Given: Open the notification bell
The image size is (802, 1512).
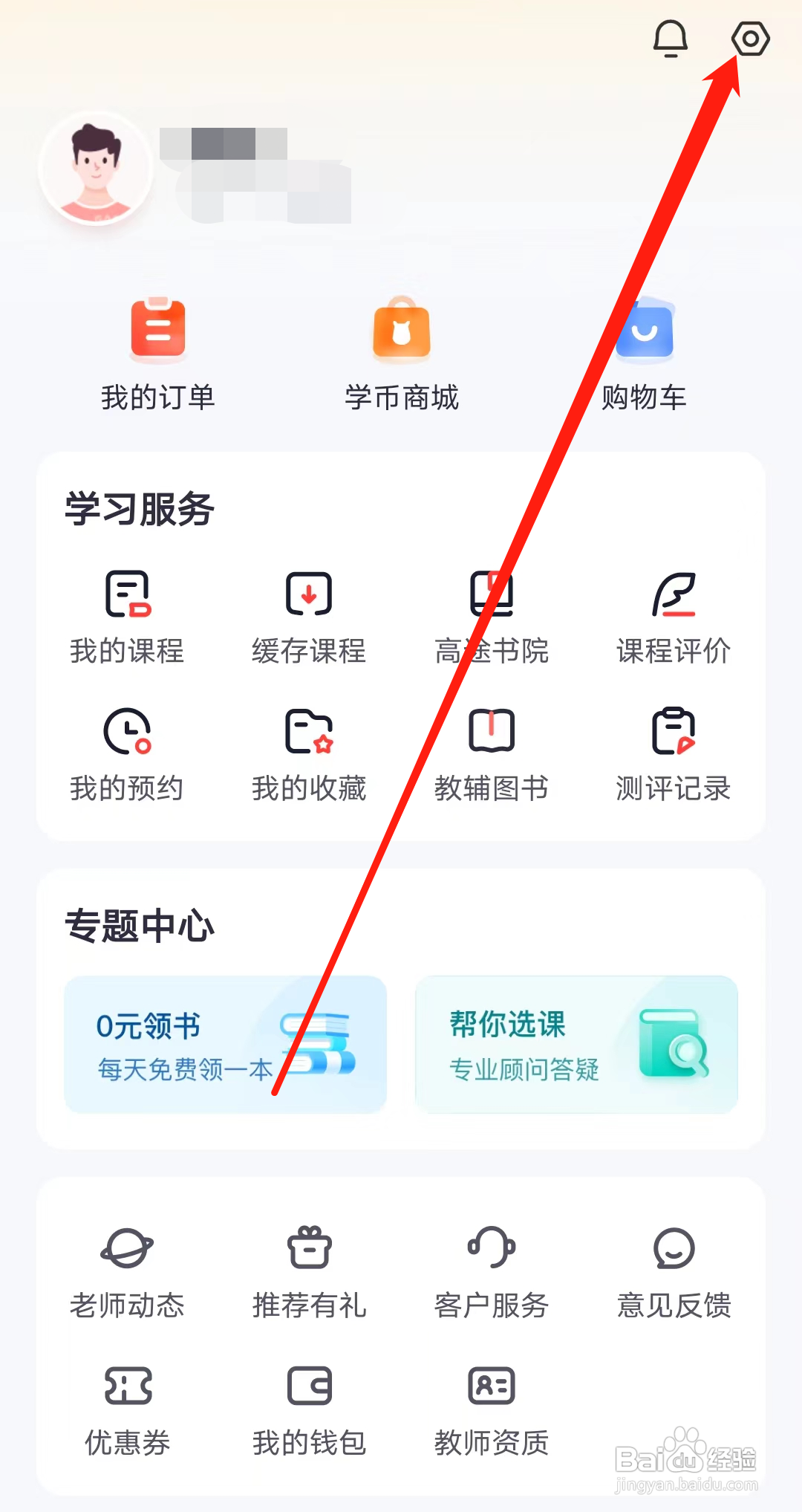Looking at the screenshot, I should pos(669,39).
